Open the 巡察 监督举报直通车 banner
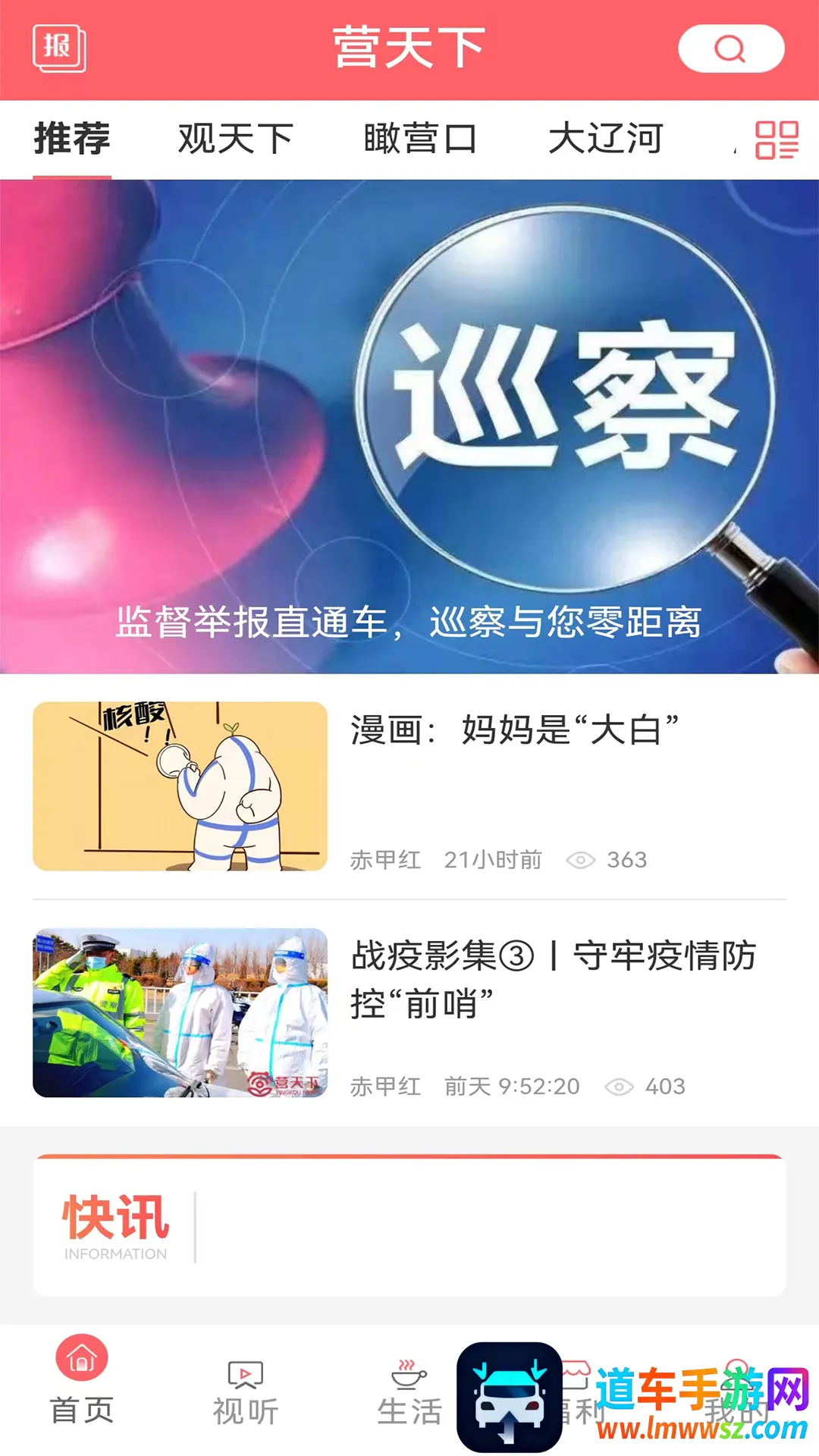Viewport: 819px width, 1456px height. tap(409, 426)
